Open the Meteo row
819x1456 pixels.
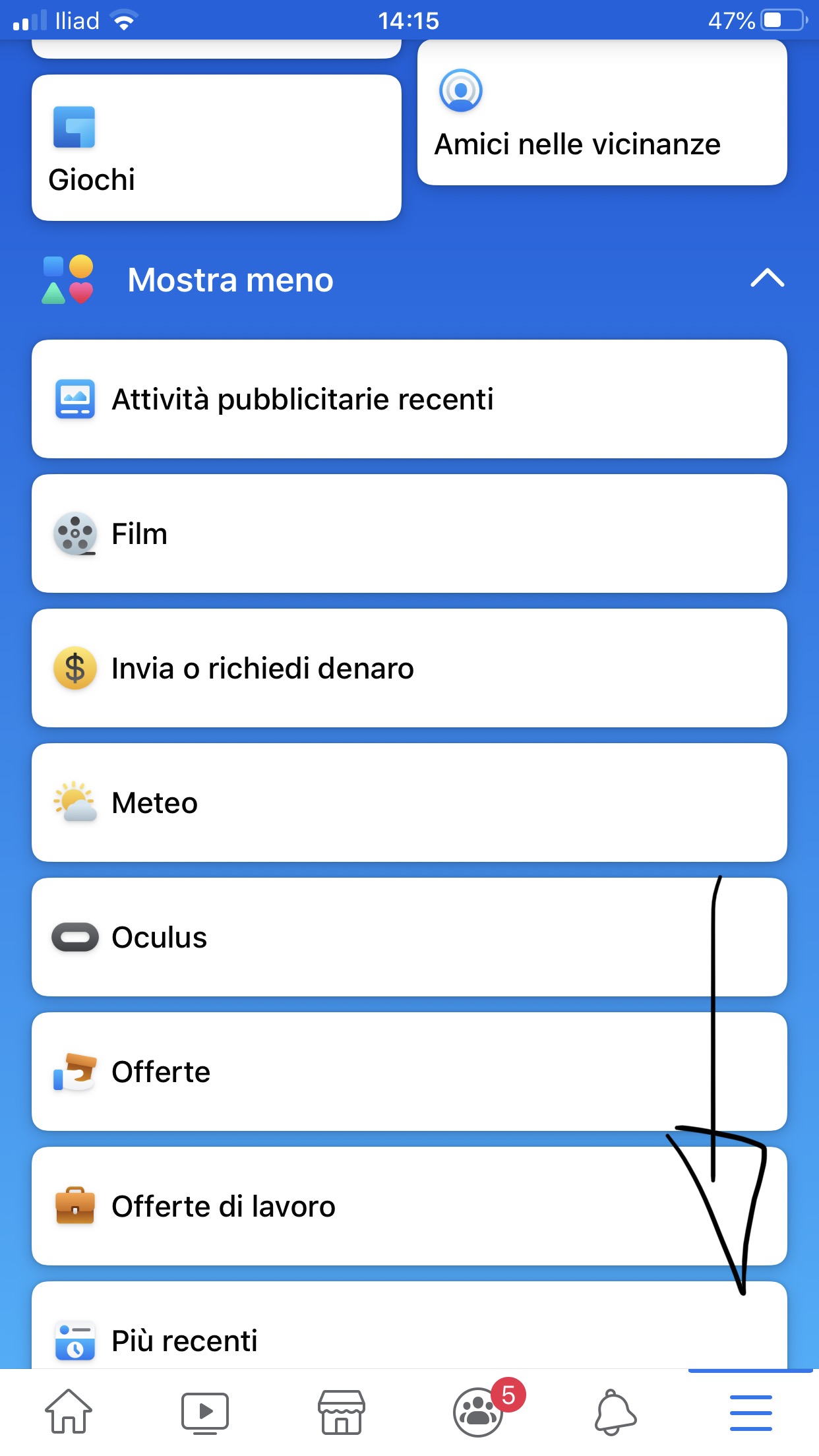409,803
